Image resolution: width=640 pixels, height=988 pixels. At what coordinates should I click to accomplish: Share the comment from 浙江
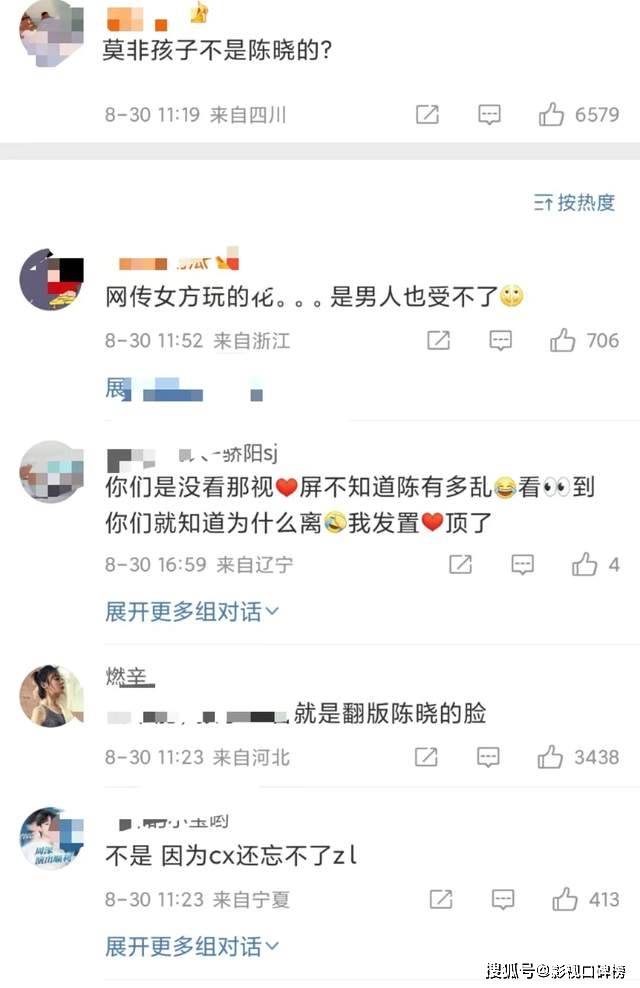pos(438,341)
